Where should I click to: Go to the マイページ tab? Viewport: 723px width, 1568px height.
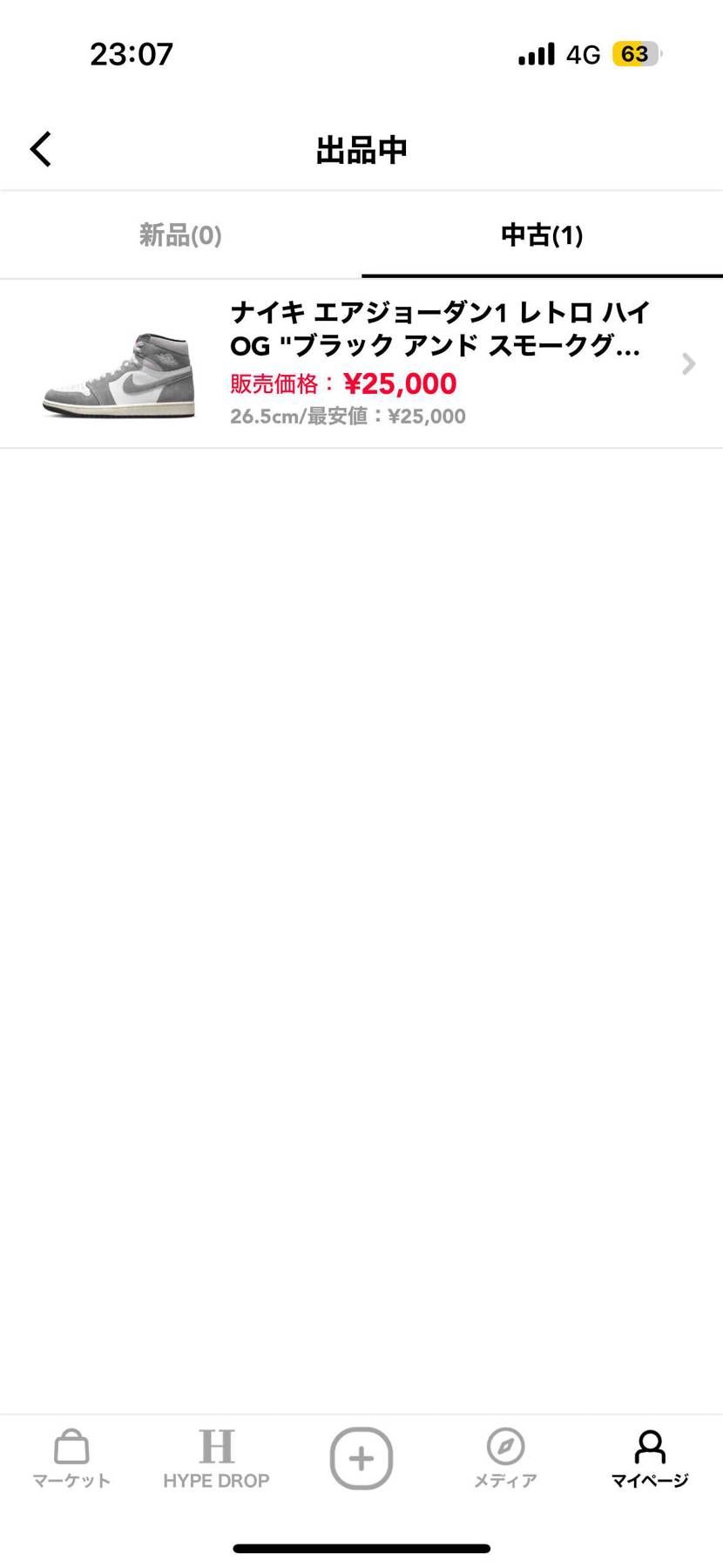650,1458
